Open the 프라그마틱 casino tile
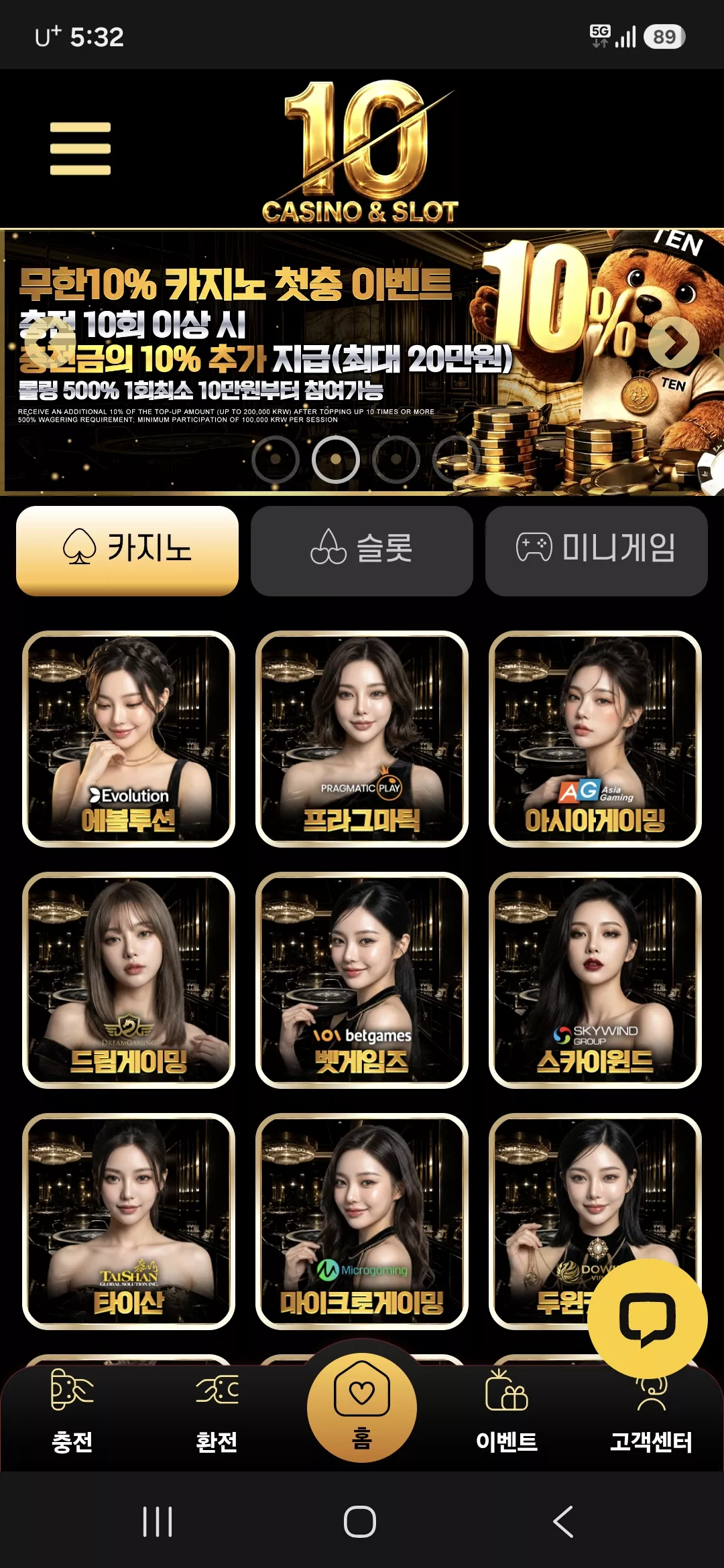The height and width of the screenshot is (1568, 724). pyautogui.click(x=362, y=739)
